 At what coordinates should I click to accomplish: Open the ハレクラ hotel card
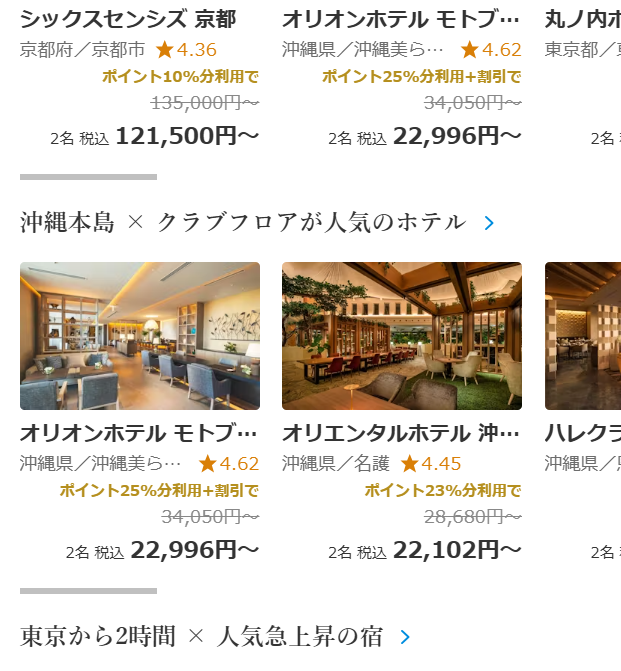583,336
